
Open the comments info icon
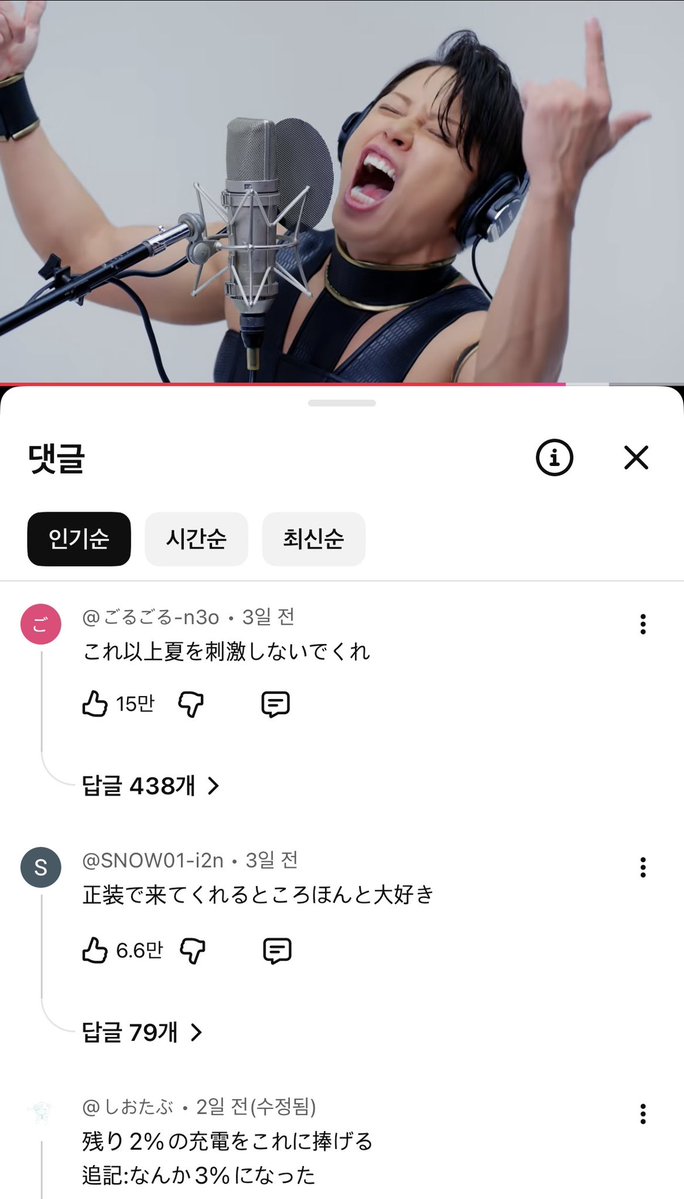555,458
